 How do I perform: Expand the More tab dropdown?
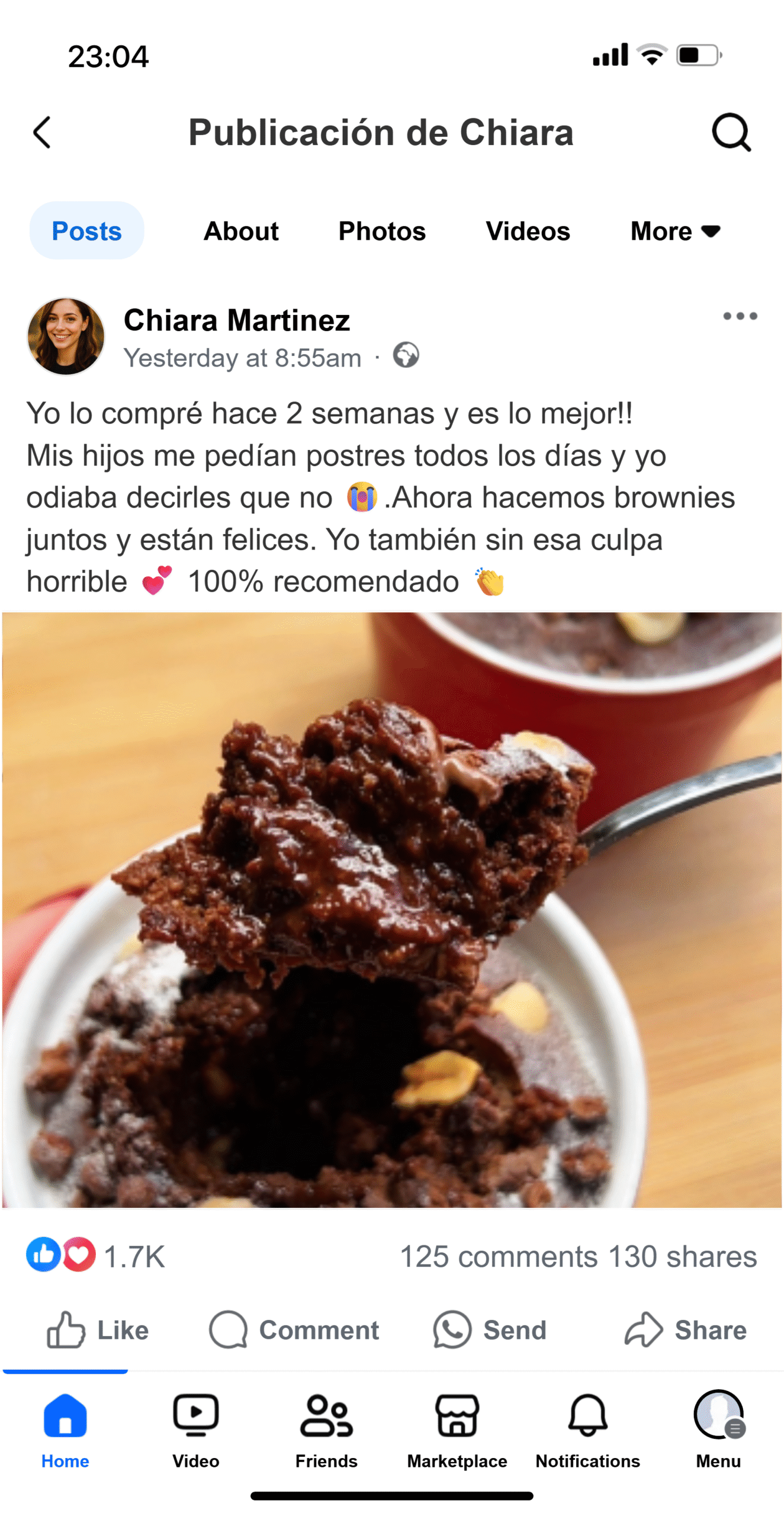(x=674, y=232)
